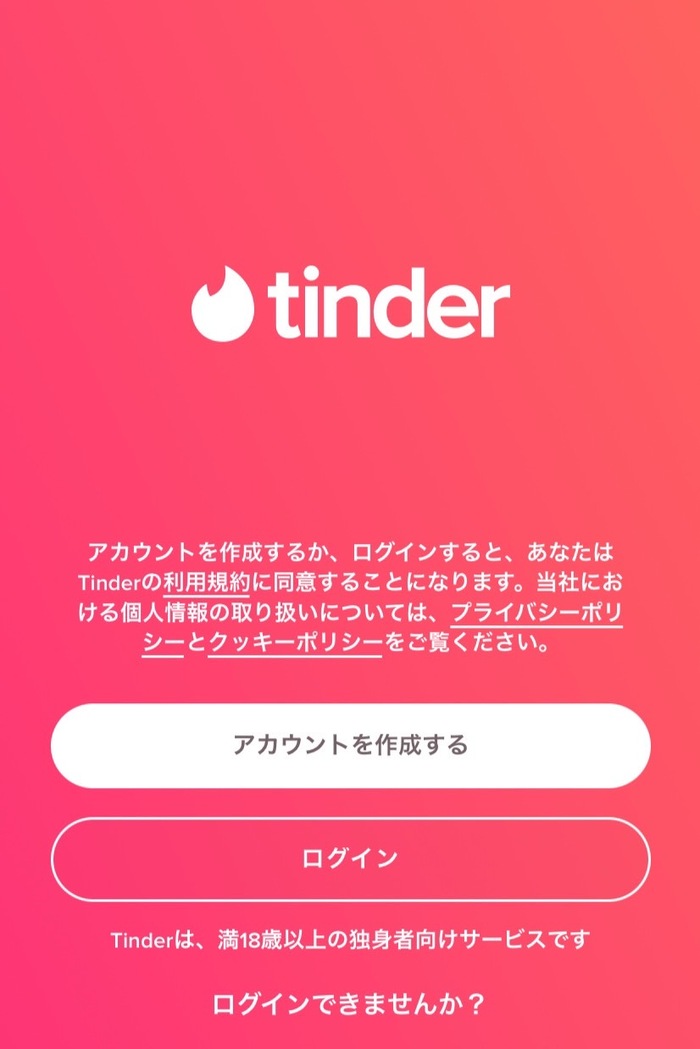Open the クッキーポリシー link
Image resolution: width=700 pixels, height=1049 pixels.
296,643
